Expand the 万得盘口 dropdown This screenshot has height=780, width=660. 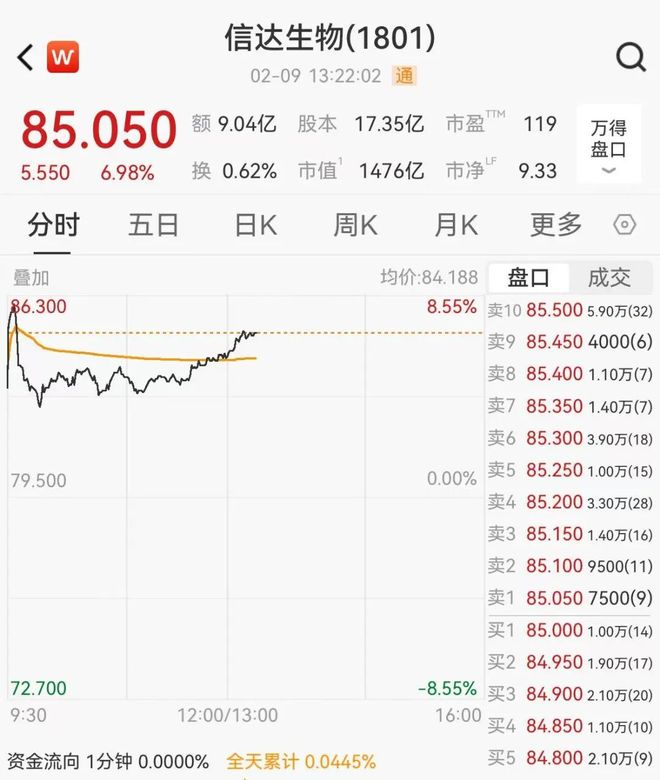coord(608,148)
